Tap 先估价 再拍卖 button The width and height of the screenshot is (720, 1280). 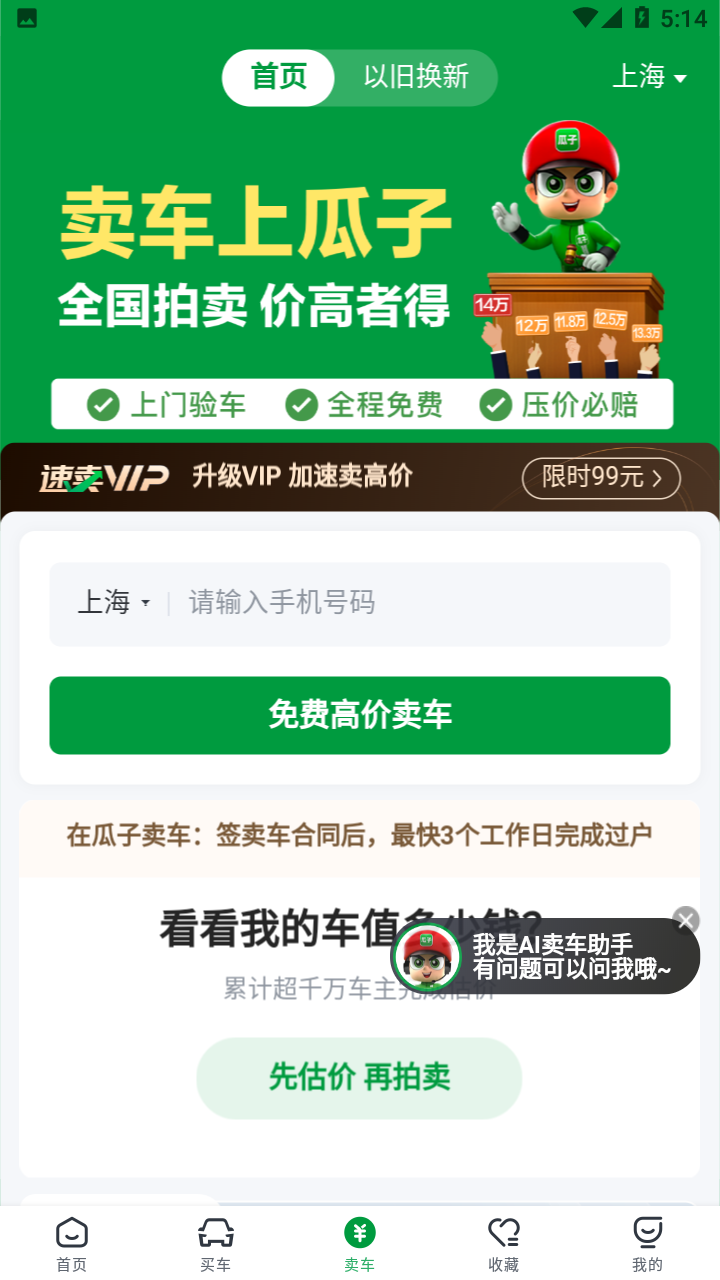point(359,1077)
